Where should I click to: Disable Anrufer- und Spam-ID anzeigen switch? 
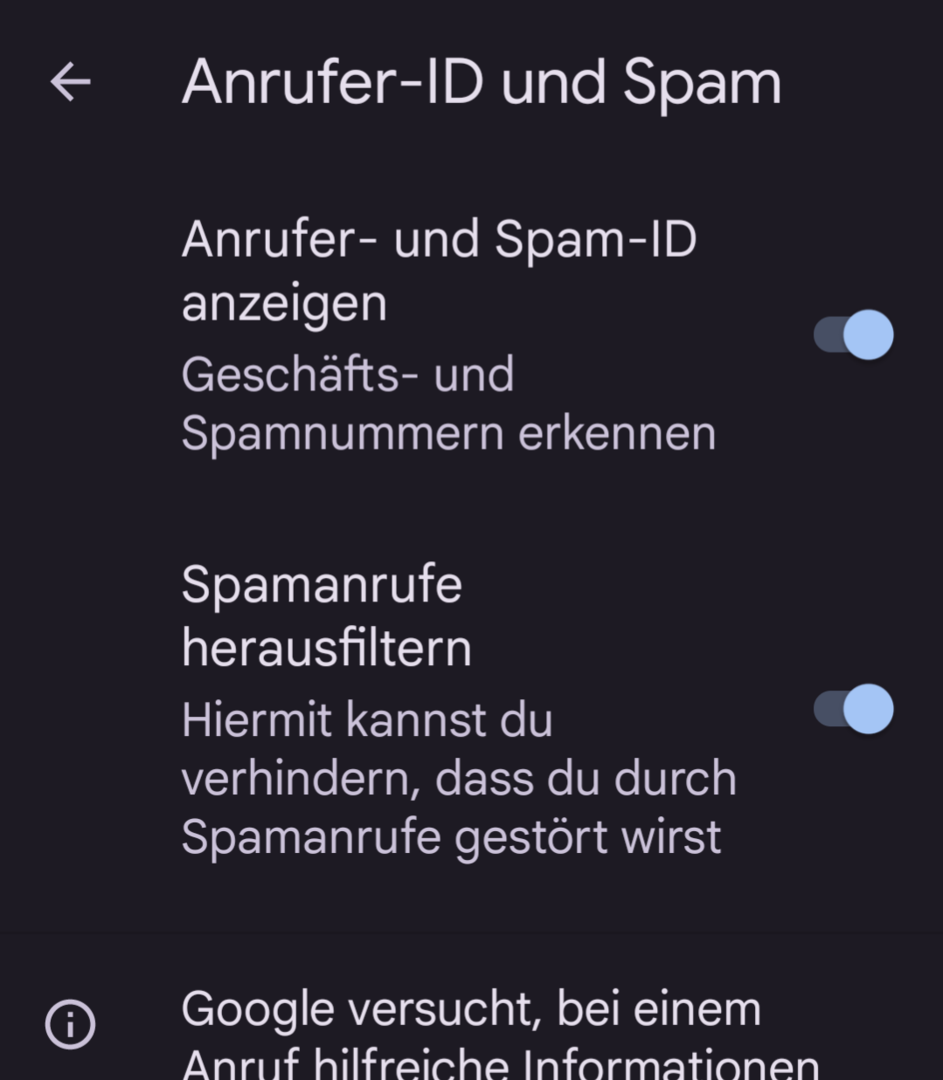(x=853, y=335)
